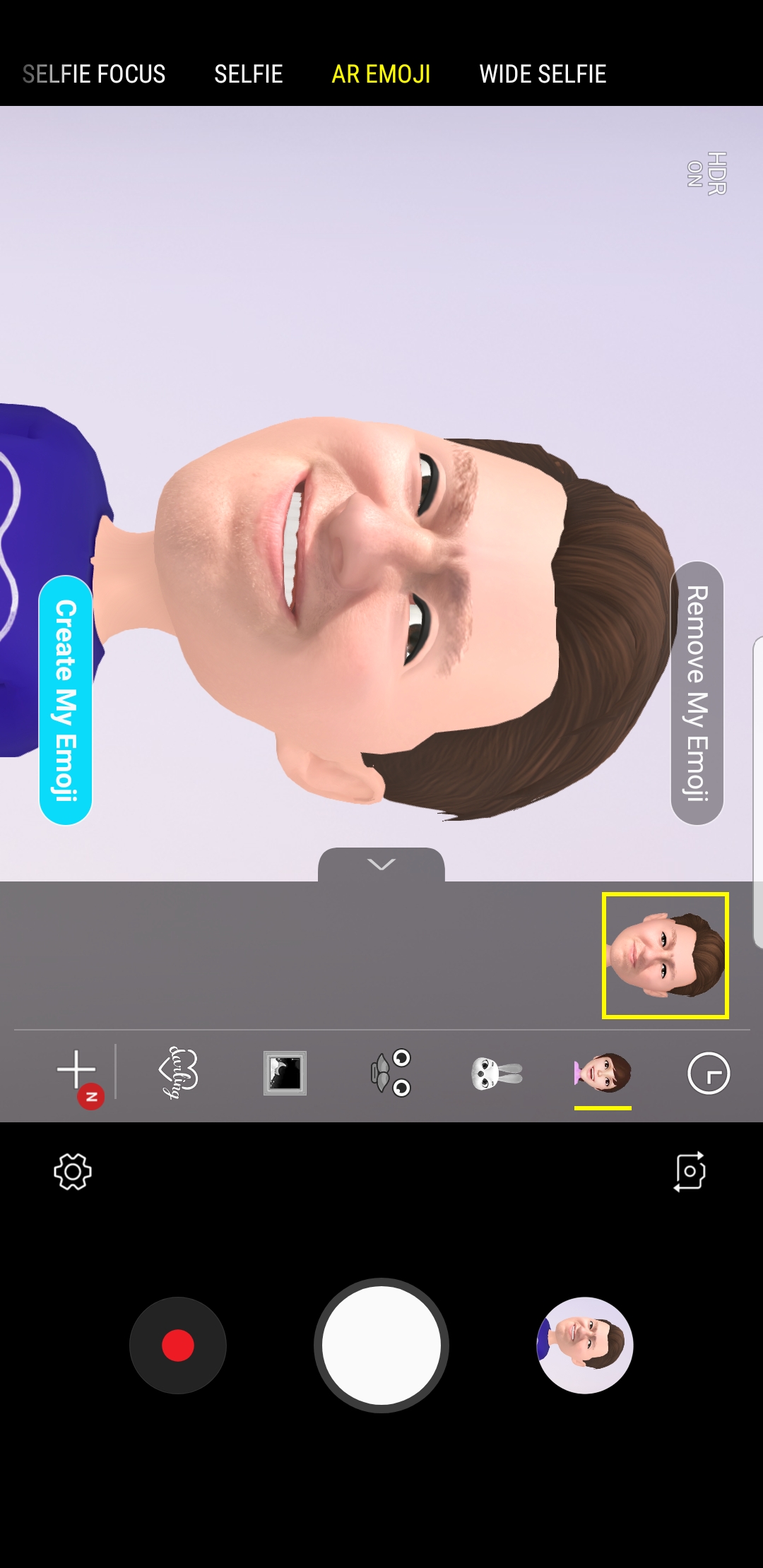Viewport: 763px width, 1568px height.
Task: Start recording a video
Action: point(178,1346)
